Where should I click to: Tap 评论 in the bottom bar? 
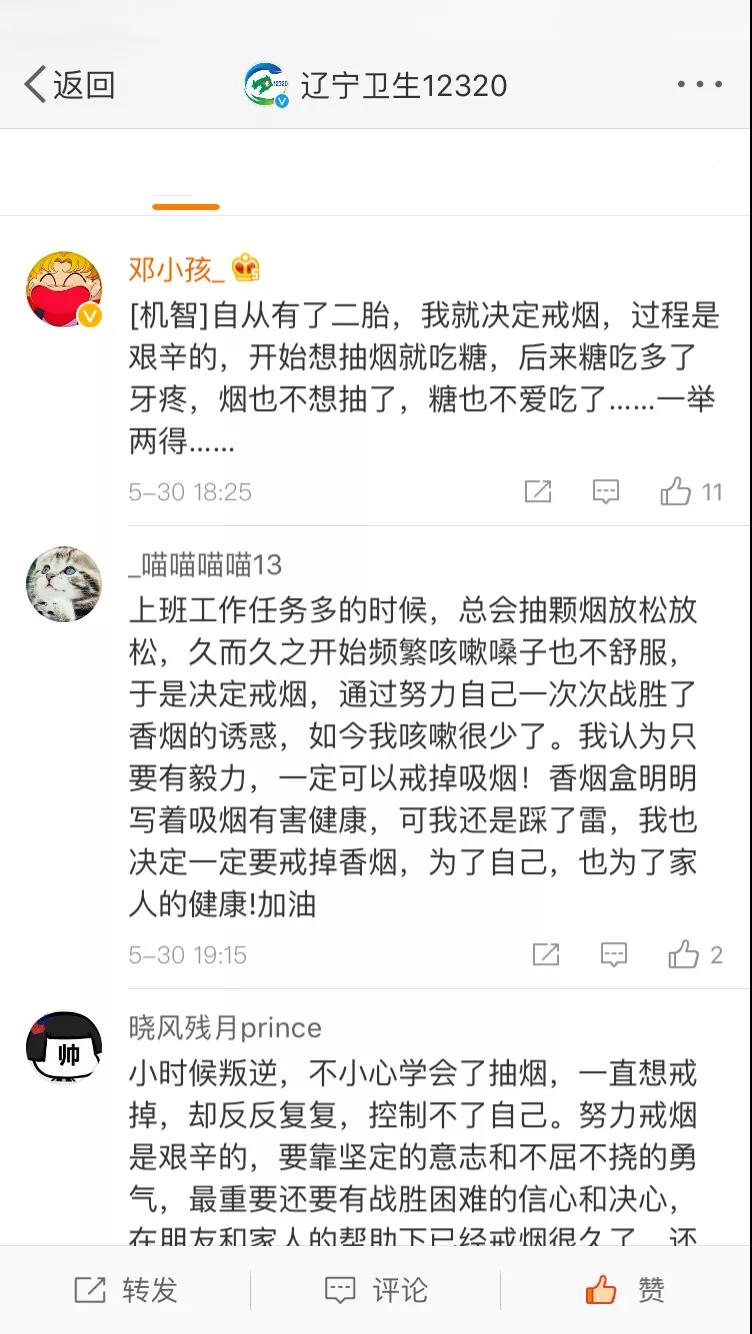[x=376, y=1290]
